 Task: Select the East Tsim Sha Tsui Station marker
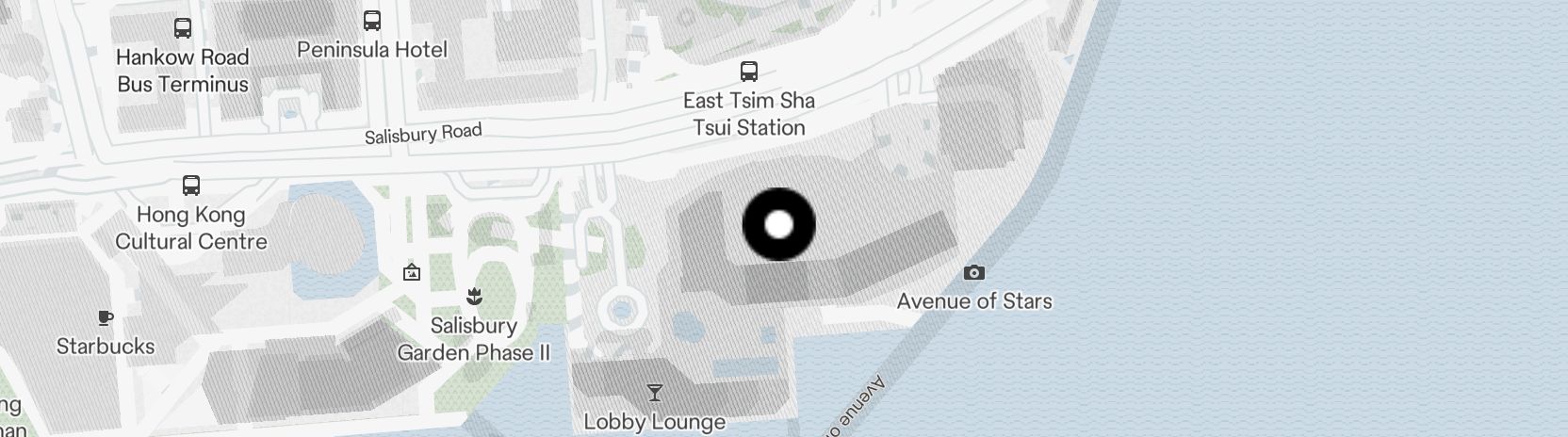748,72
